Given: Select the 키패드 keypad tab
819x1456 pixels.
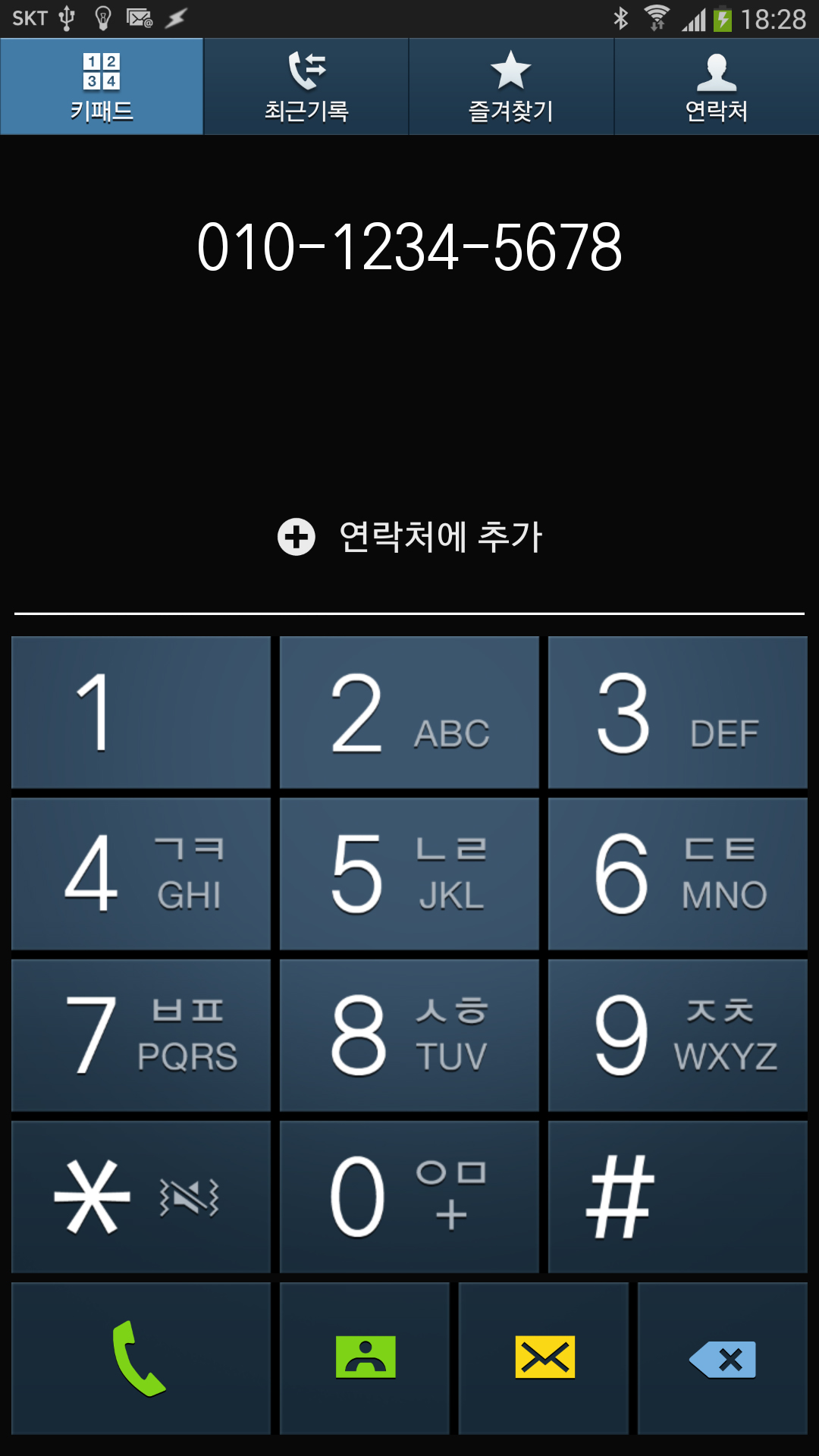Looking at the screenshot, I should pyautogui.click(x=102, y=87).
